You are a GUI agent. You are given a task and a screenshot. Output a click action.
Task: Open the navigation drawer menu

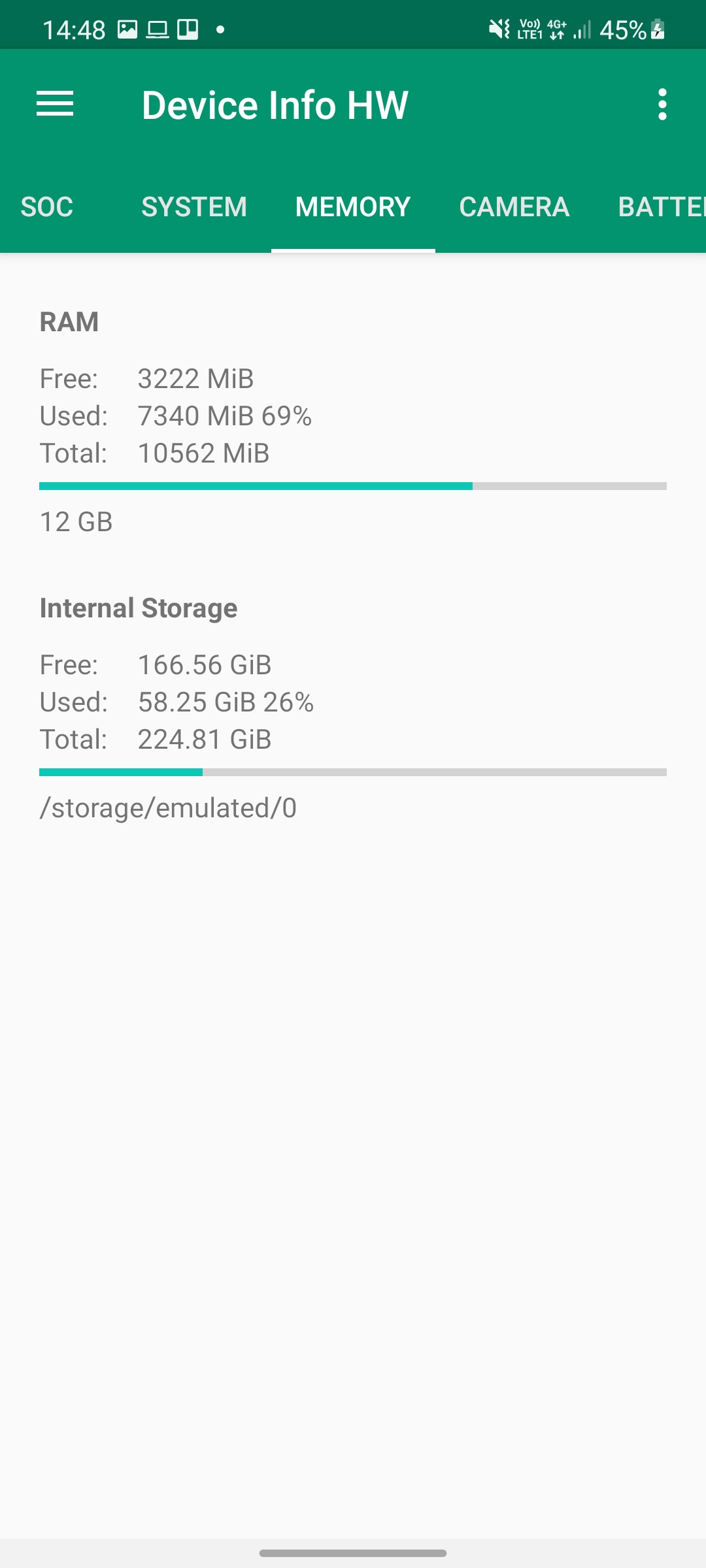click(55, 105)
